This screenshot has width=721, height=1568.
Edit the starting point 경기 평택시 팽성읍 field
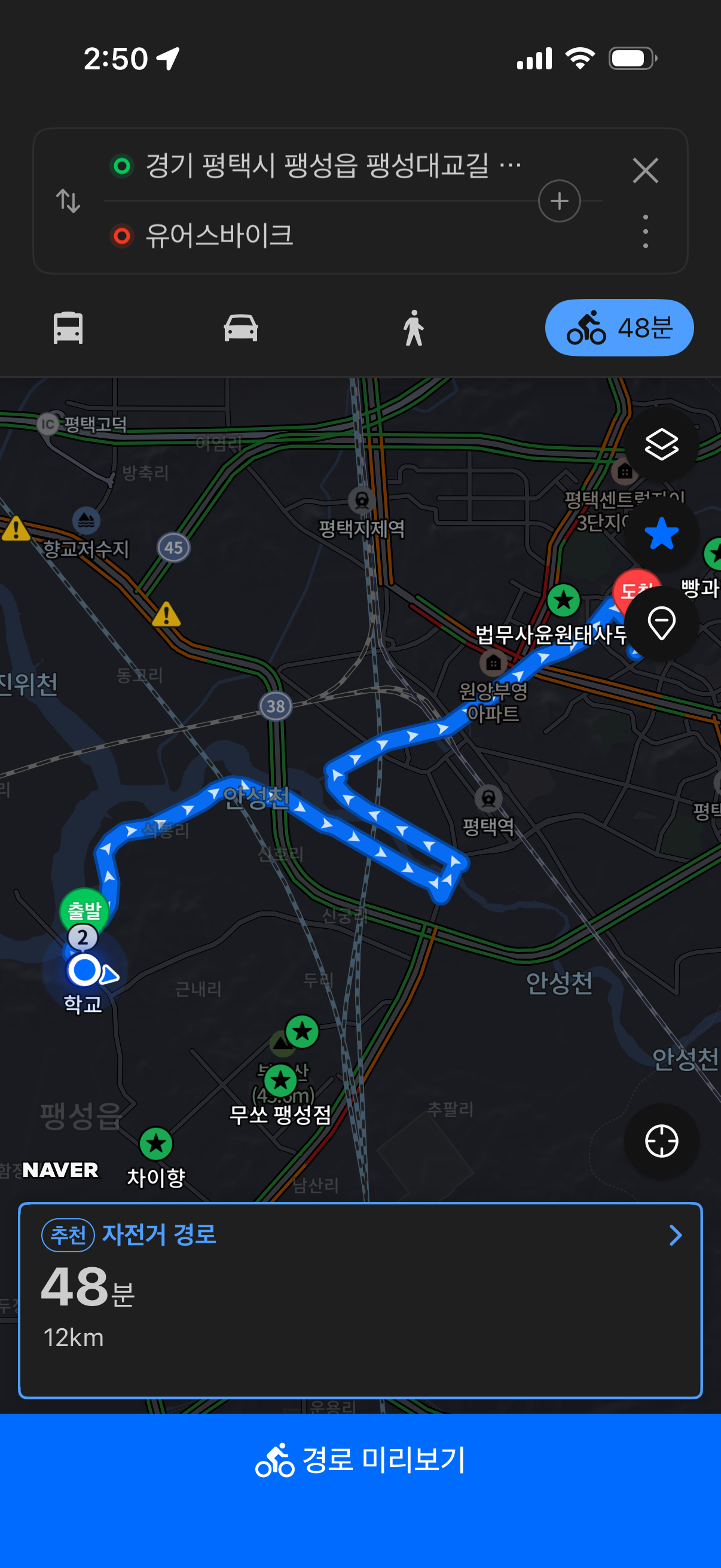pyautogui.click(x=316, y=166)
